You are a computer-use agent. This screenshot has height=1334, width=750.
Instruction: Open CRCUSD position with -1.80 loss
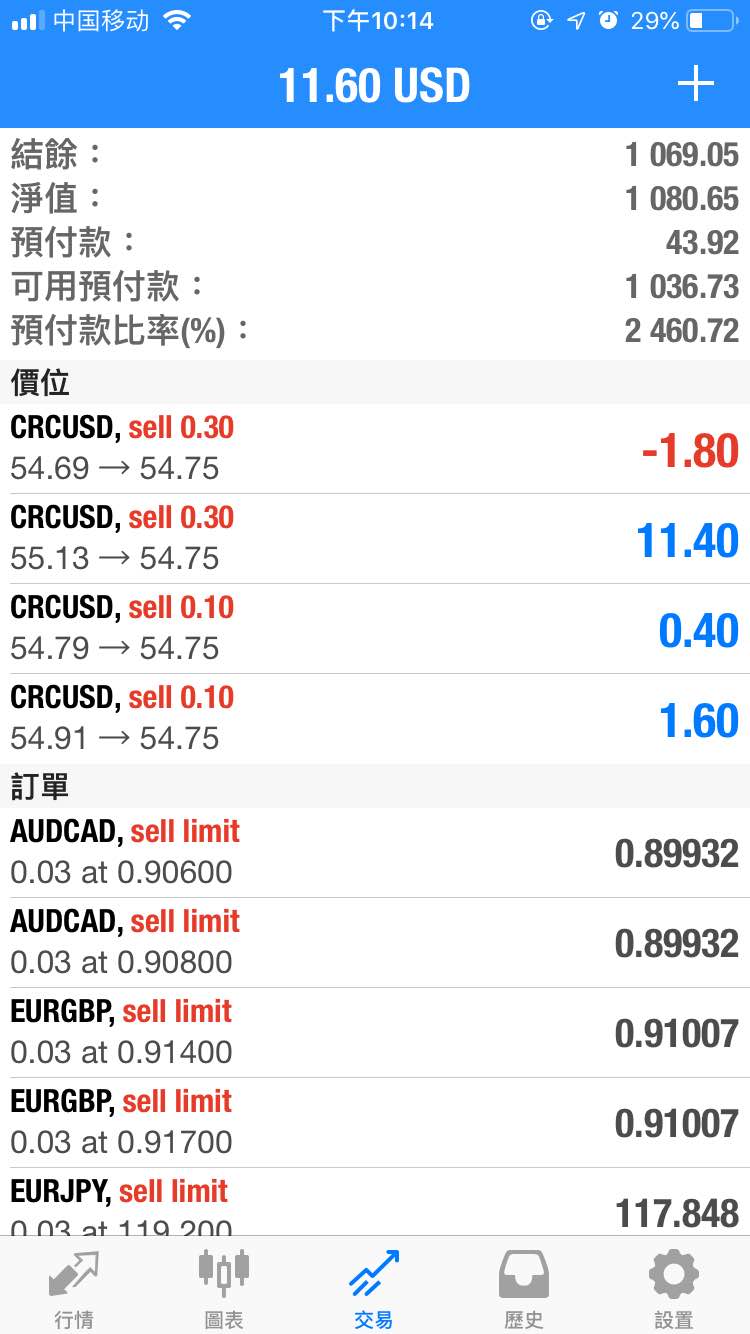pos(375,449)
